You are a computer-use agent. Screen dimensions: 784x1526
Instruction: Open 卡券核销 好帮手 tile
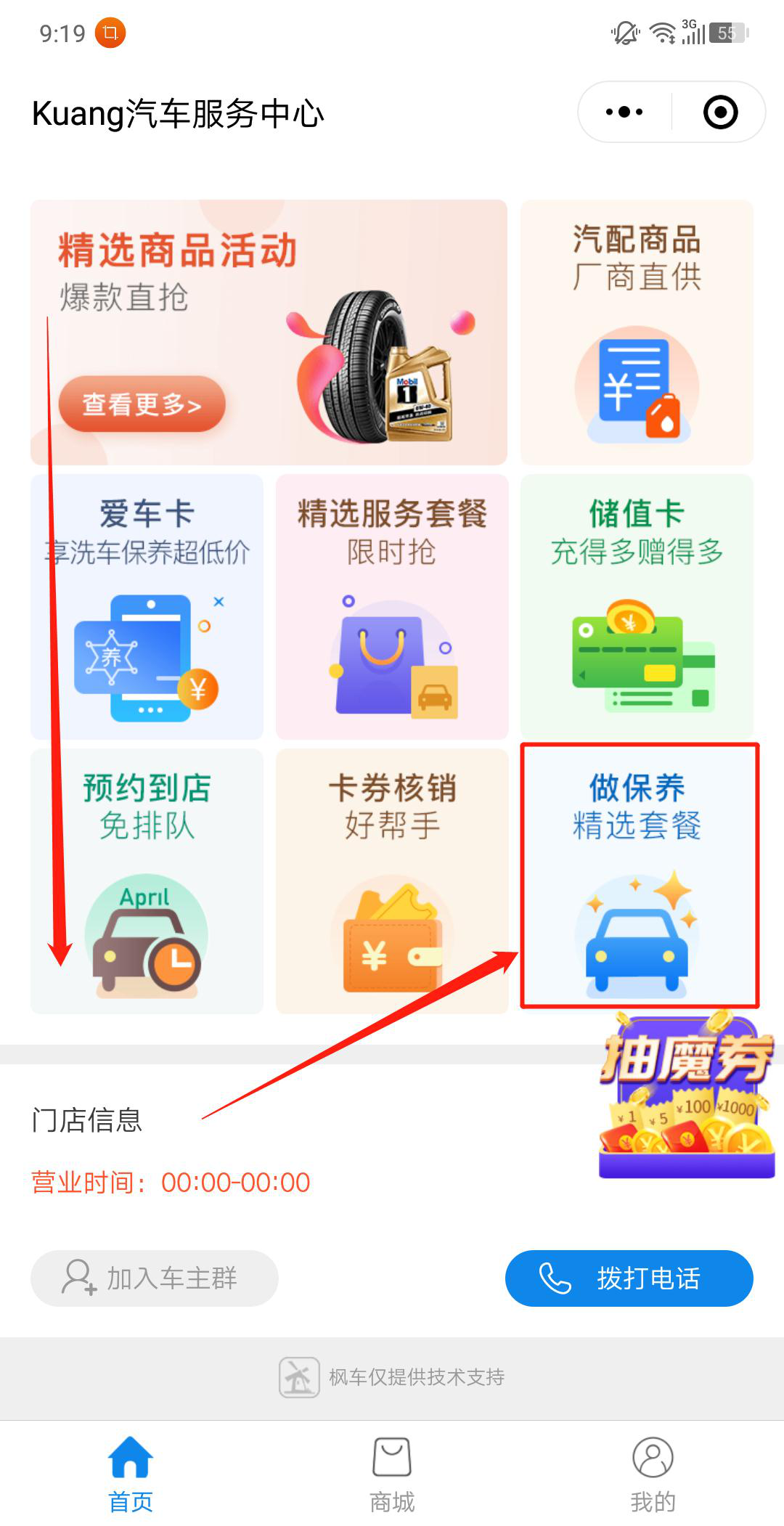click(392, 881)
